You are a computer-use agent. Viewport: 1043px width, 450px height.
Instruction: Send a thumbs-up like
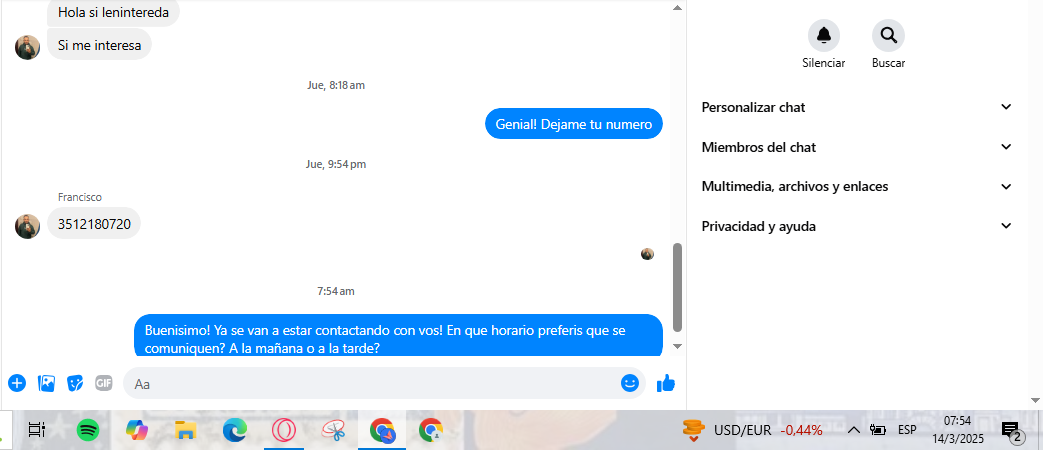coord(666,383)
